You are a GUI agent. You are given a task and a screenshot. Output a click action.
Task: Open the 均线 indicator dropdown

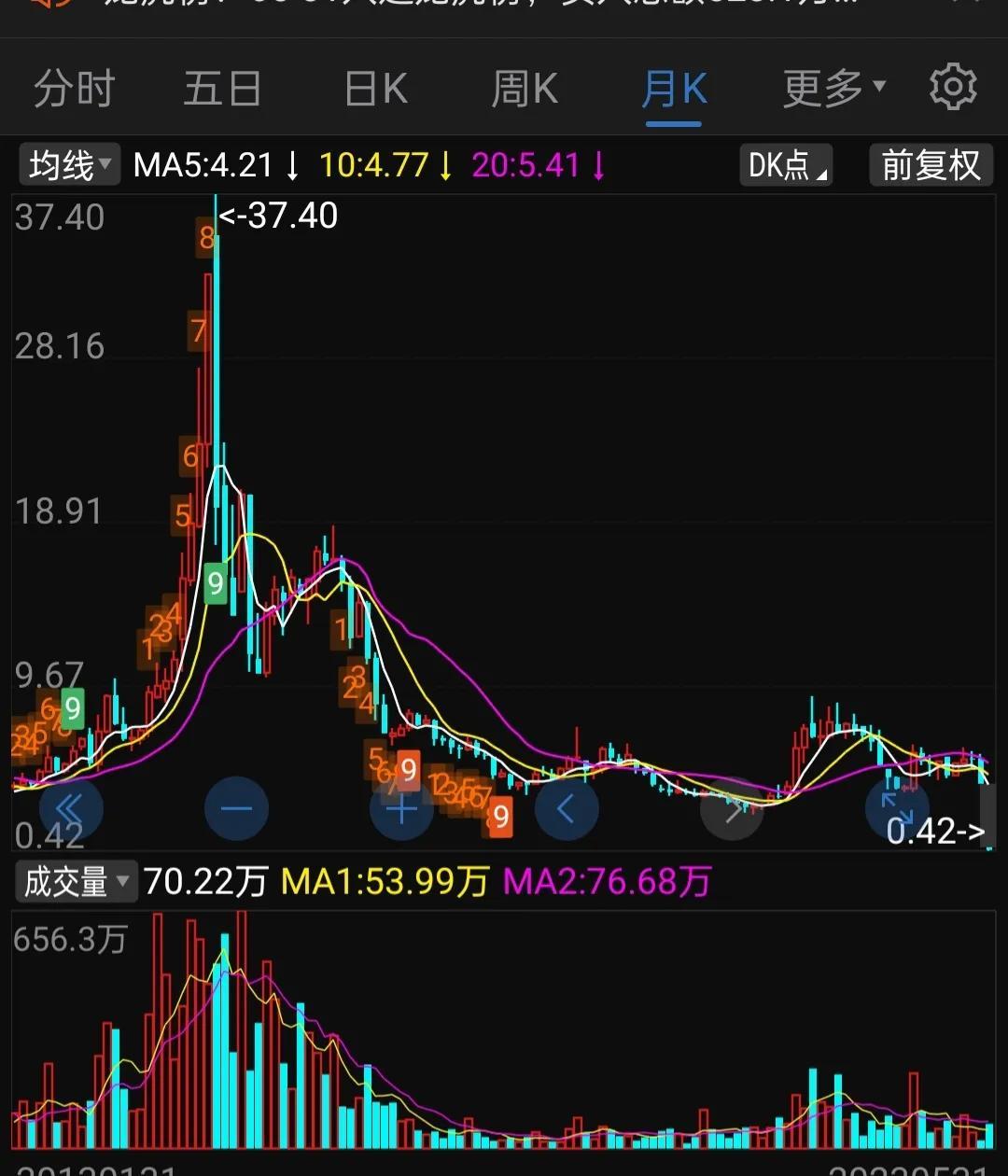pyautogui.click(x=70, y=165)
